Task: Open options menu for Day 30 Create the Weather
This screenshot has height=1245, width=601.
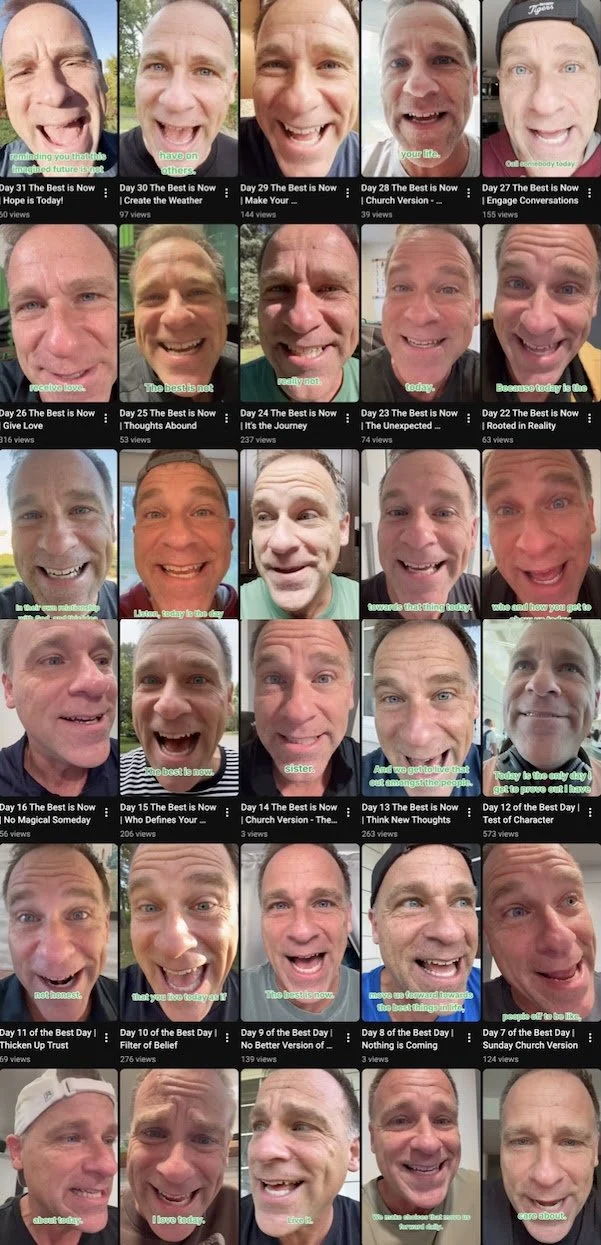Action: [227, 193]
